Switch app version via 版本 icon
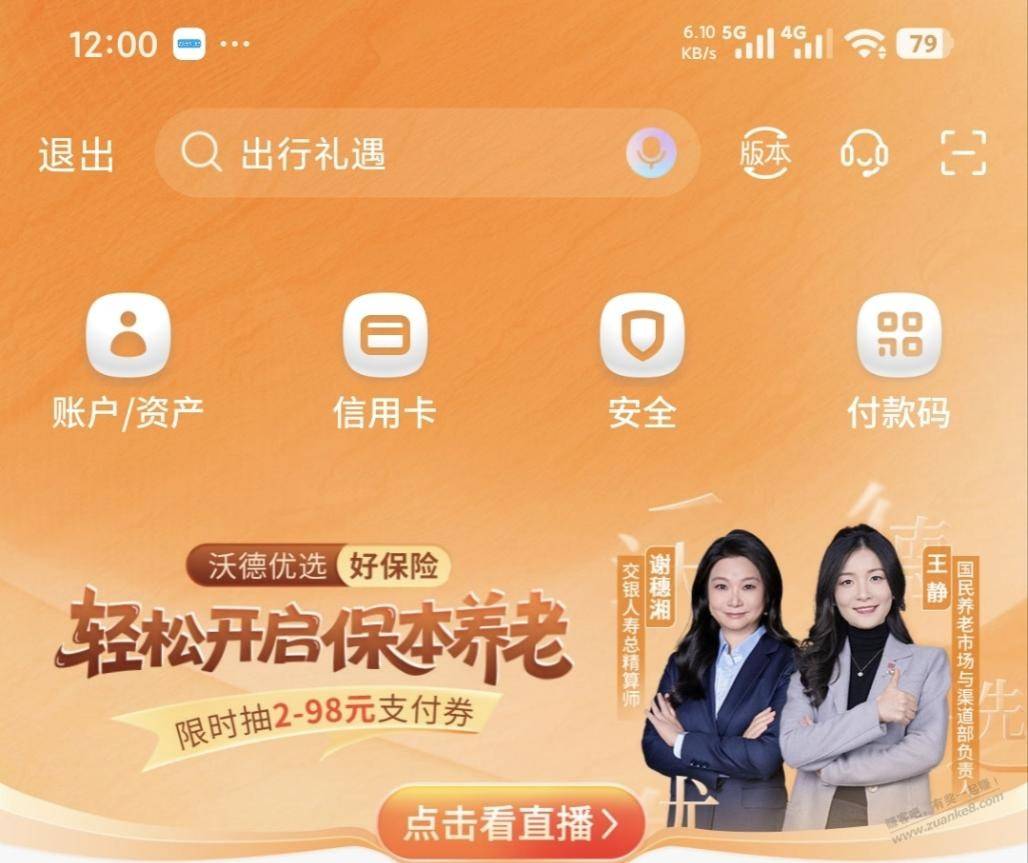 765,154
